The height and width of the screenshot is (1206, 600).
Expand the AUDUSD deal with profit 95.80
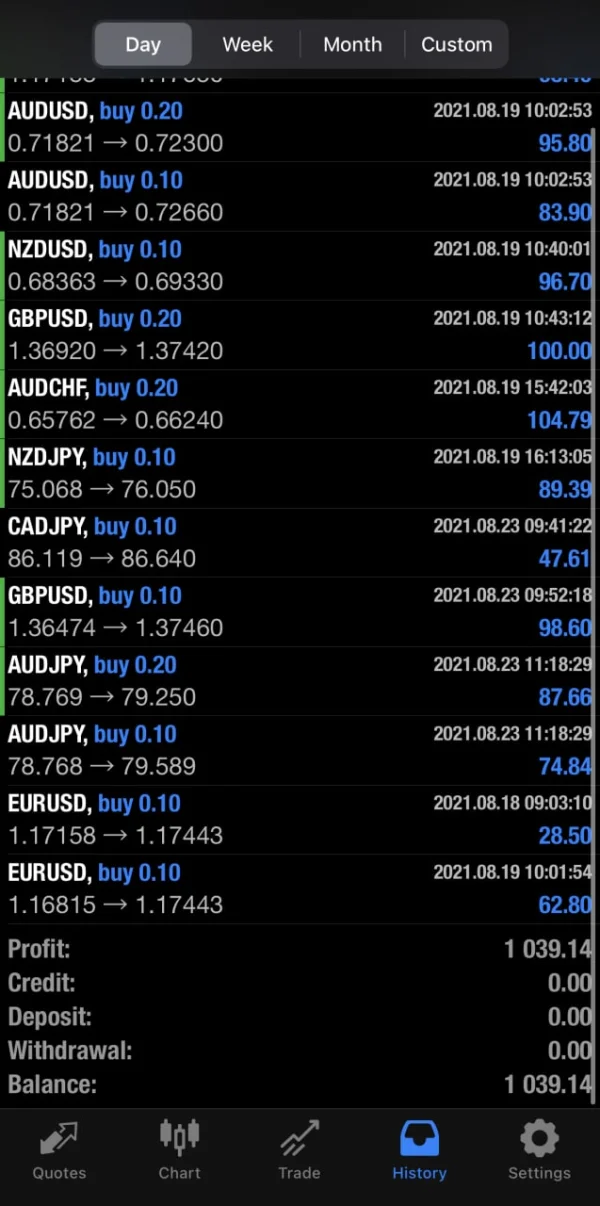point(300,127)
